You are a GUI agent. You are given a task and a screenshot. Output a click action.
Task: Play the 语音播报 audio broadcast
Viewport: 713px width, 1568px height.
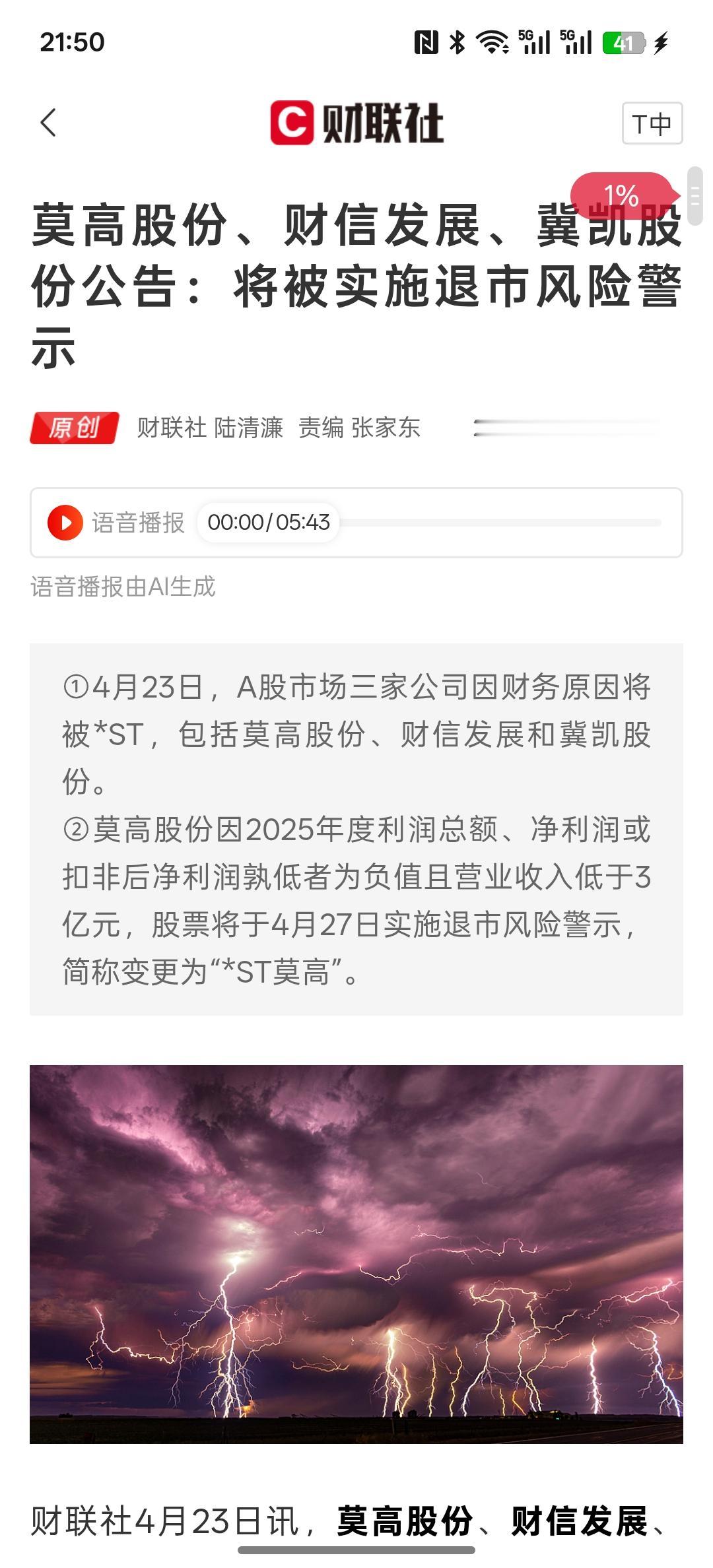(x=65, y=522)
